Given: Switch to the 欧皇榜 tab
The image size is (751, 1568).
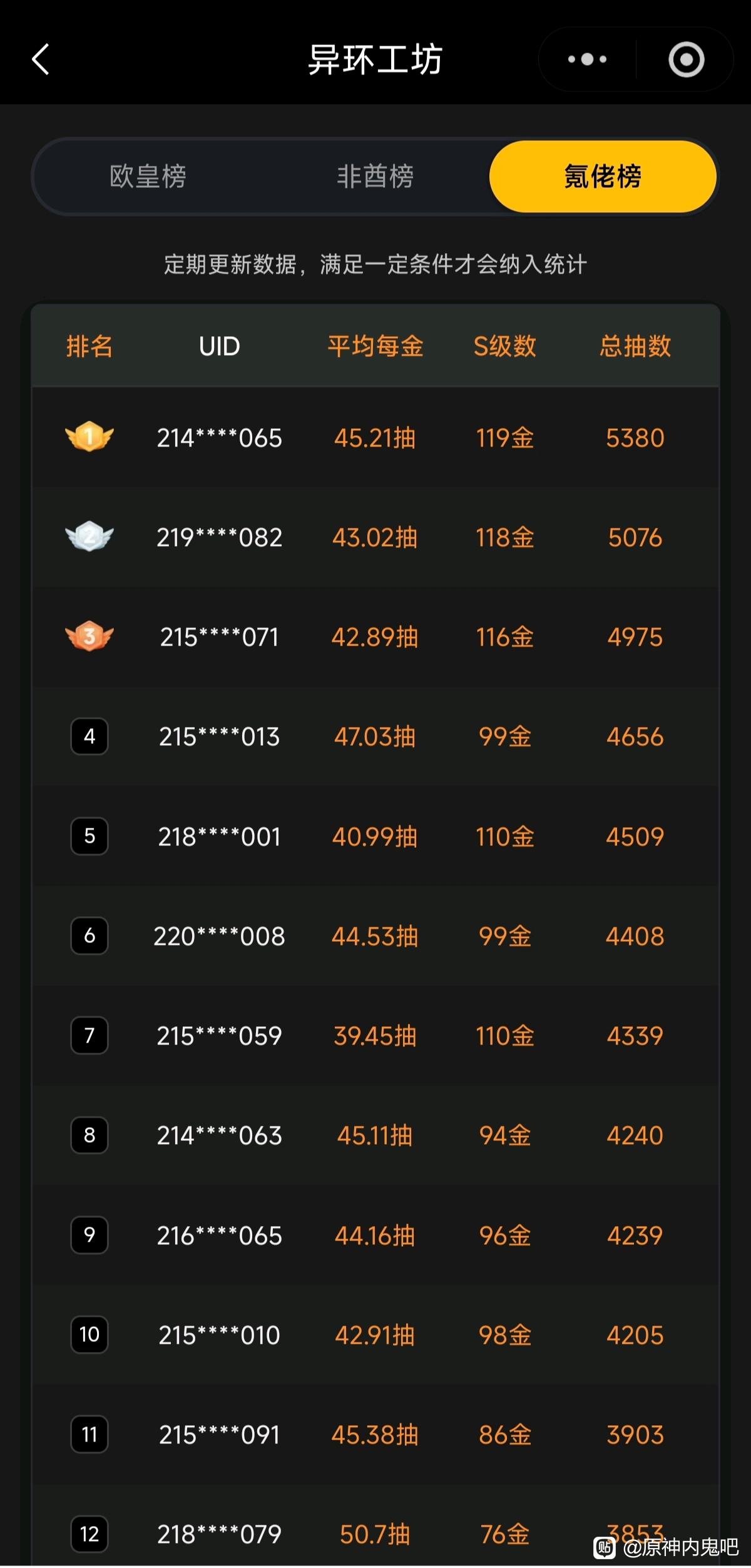Looking at the screenshot, I should pyautogui.click(x=148, y=176).
